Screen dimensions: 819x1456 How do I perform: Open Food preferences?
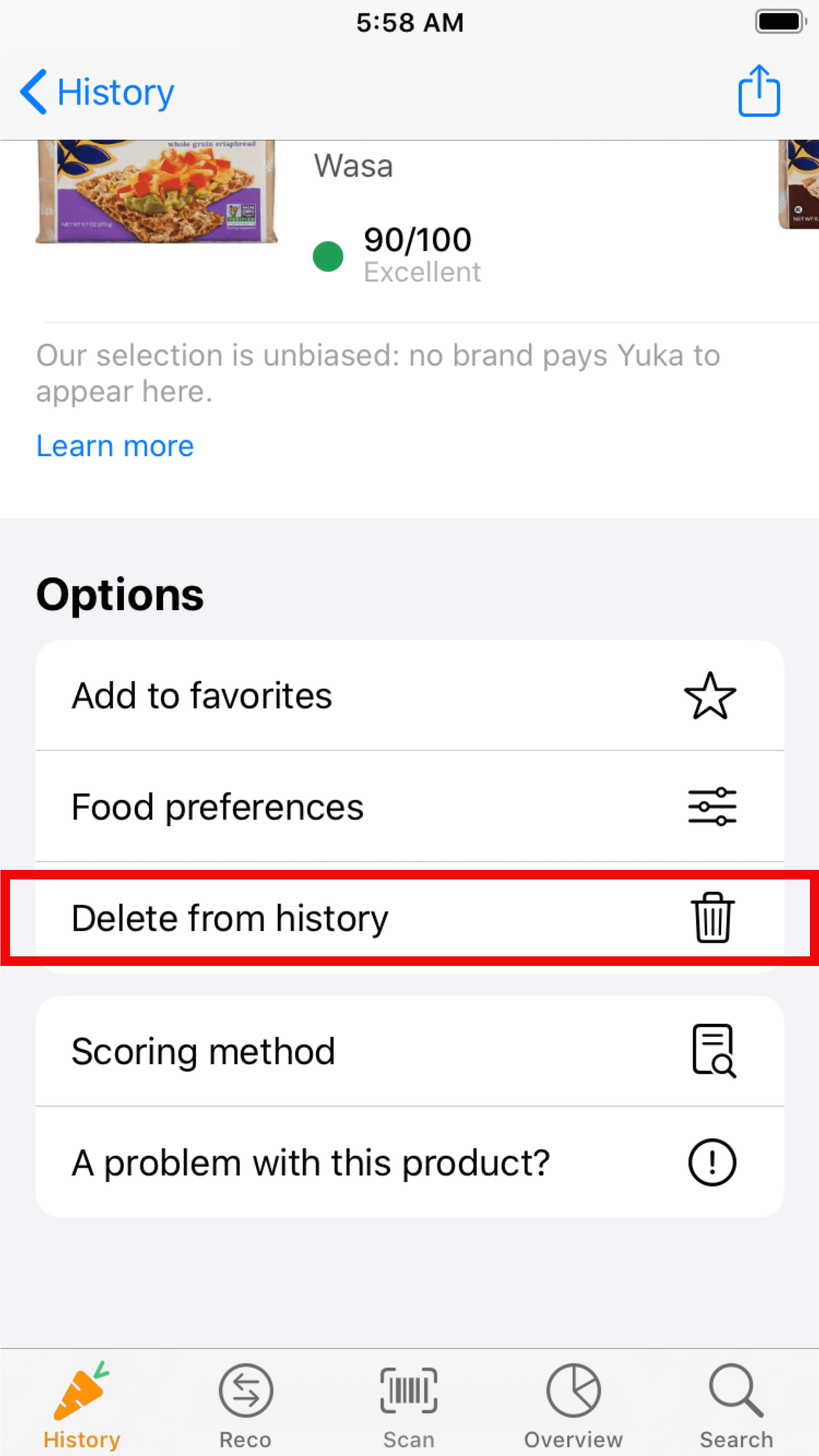[x=409, y=807]
